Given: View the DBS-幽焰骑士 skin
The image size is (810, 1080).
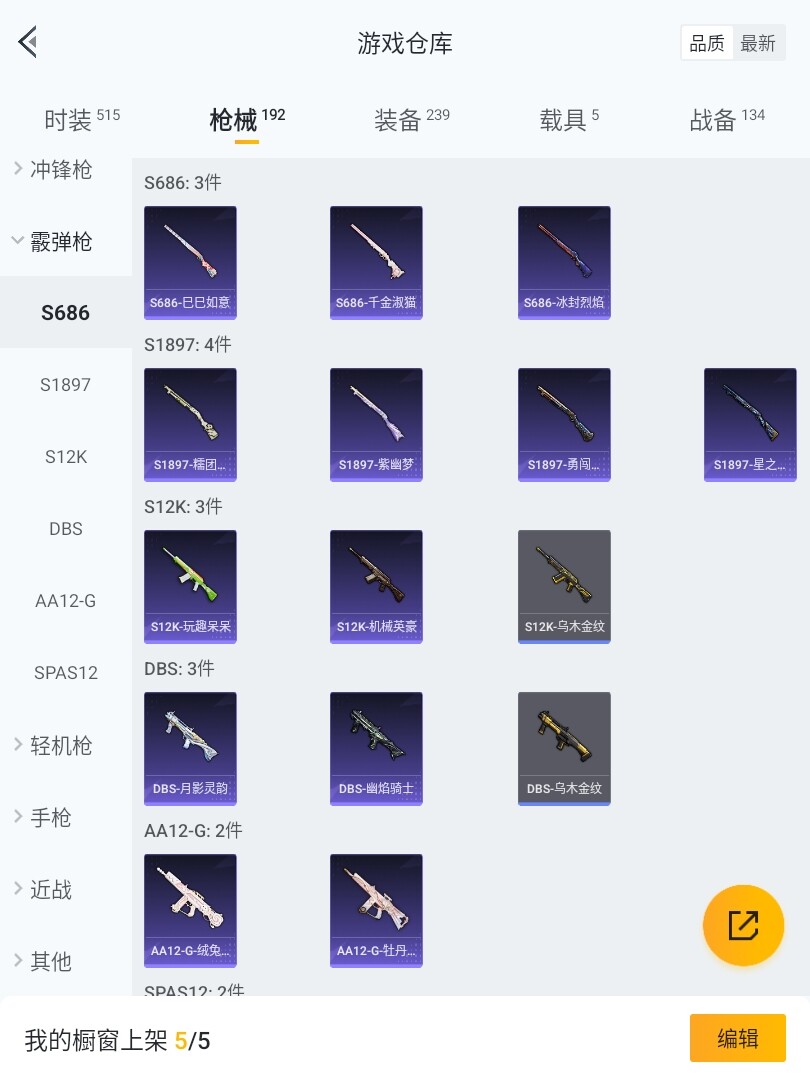Looking at the screenshot, I should pyautogui.click(x=376, y=748).
